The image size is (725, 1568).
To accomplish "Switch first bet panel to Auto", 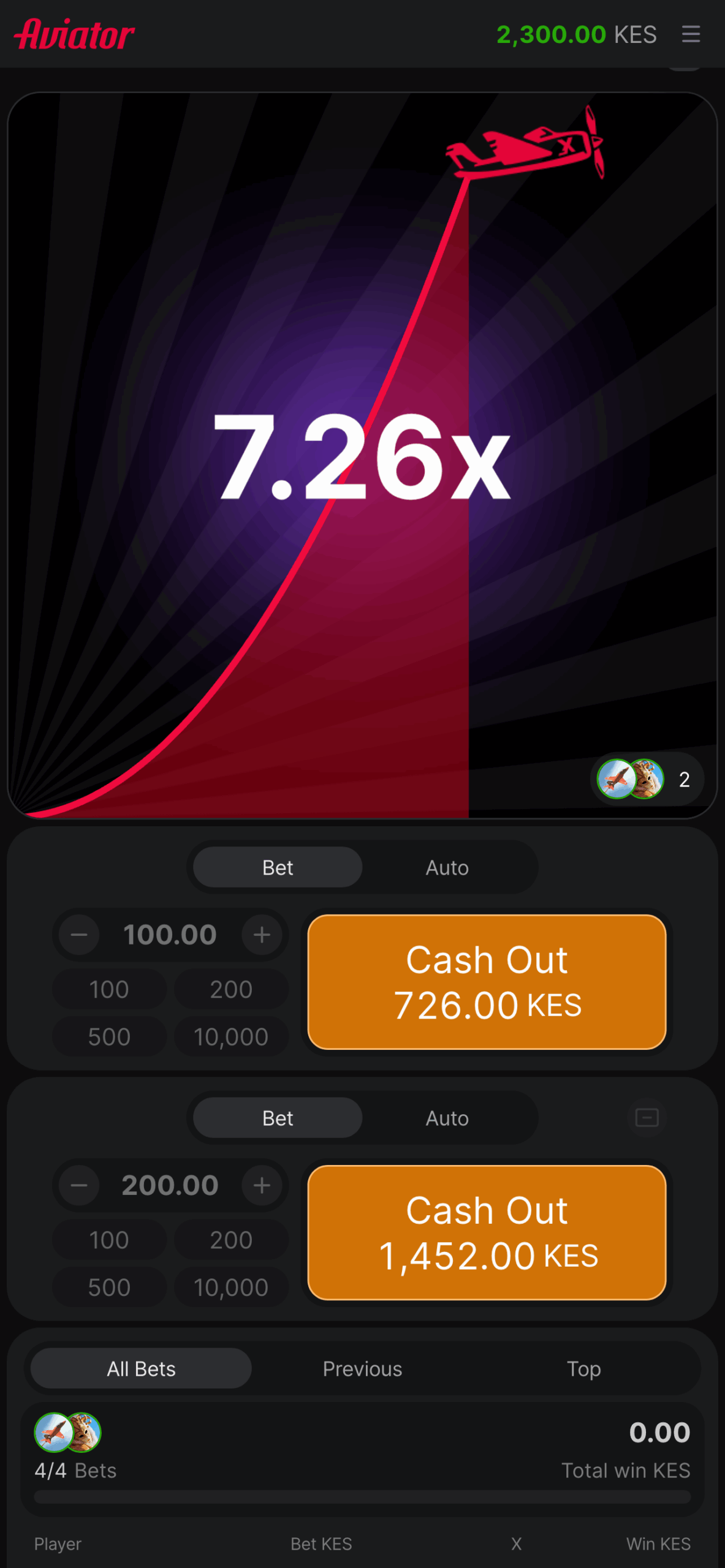I will (447, 867).
